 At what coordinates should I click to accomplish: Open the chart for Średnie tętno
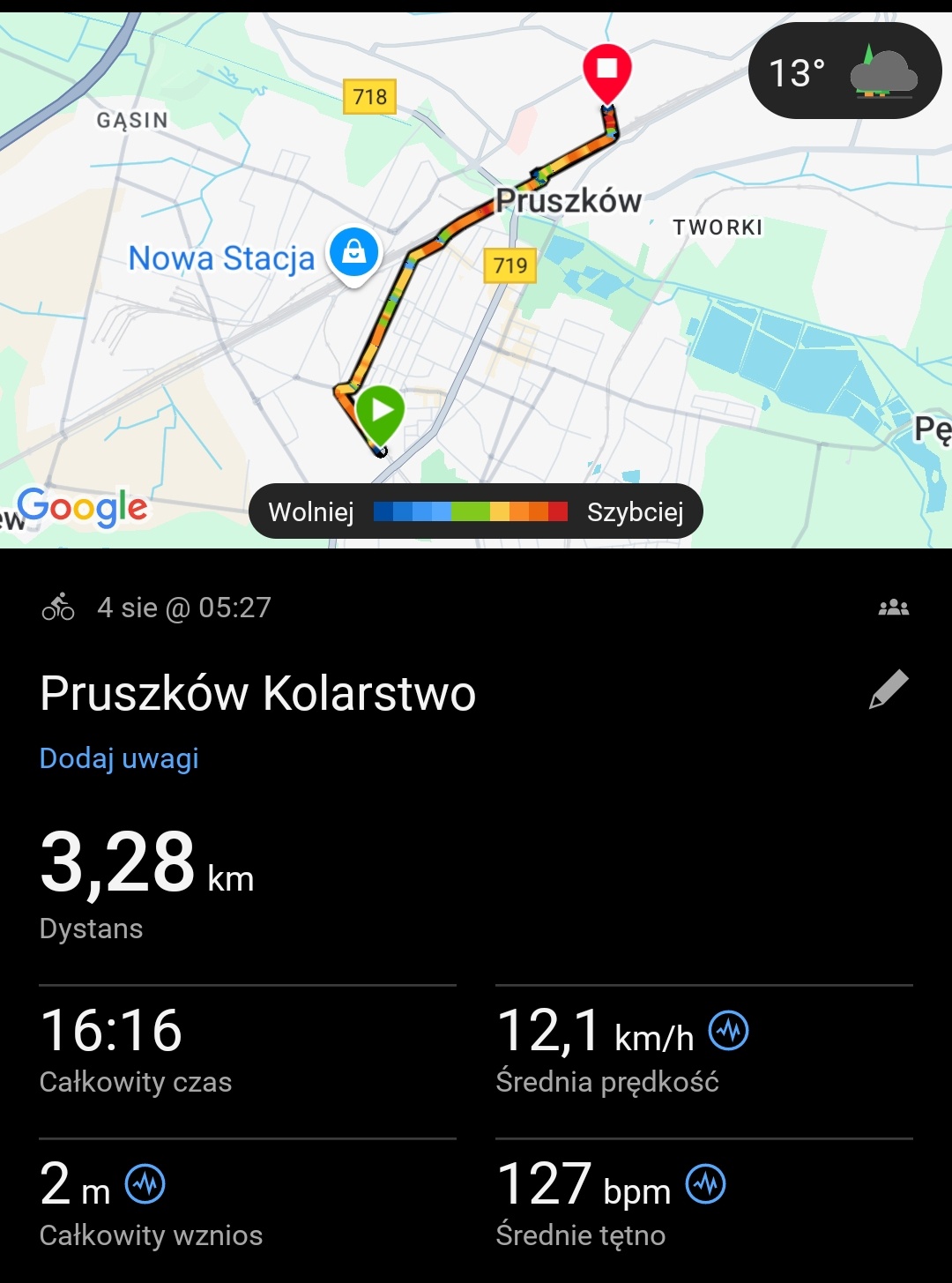(x=706, y=1184)
